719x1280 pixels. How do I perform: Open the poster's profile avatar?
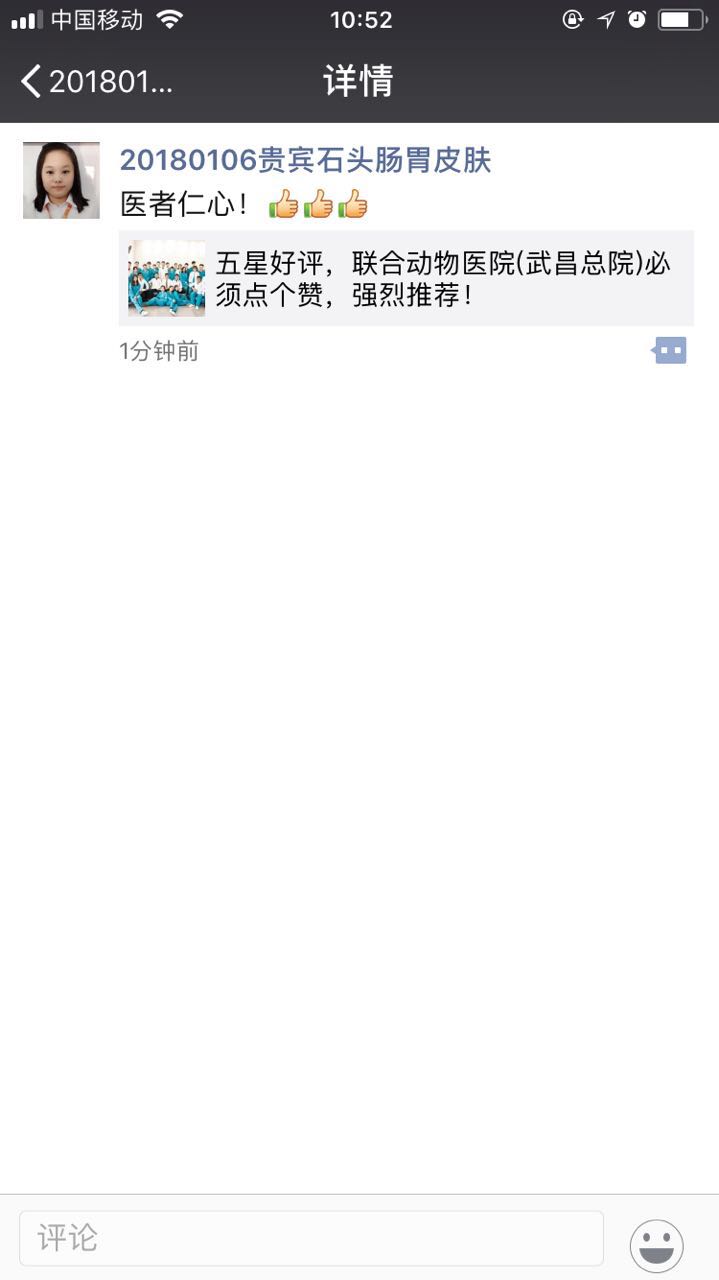pyautogui.click(x=61, y=180)
